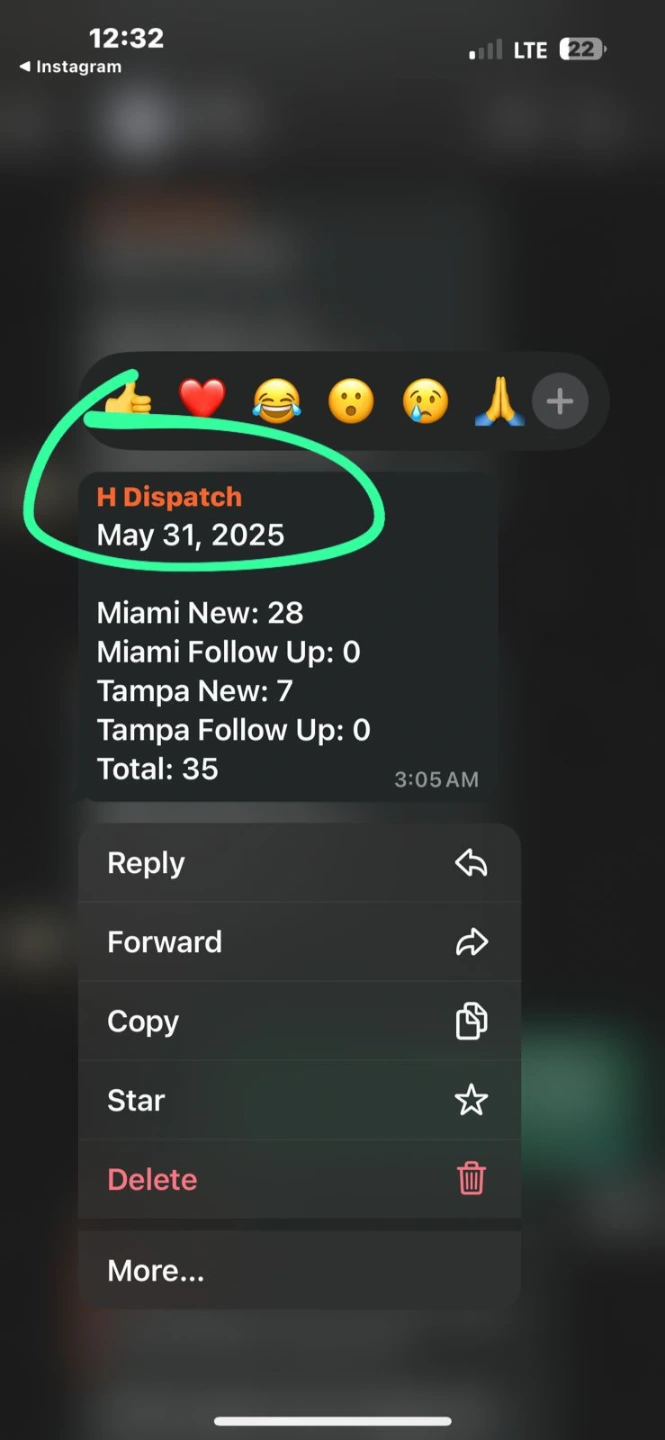Screen dimensions: 665x1440
Task: Delete the selected message
Action: click(x=299, y=1179)
